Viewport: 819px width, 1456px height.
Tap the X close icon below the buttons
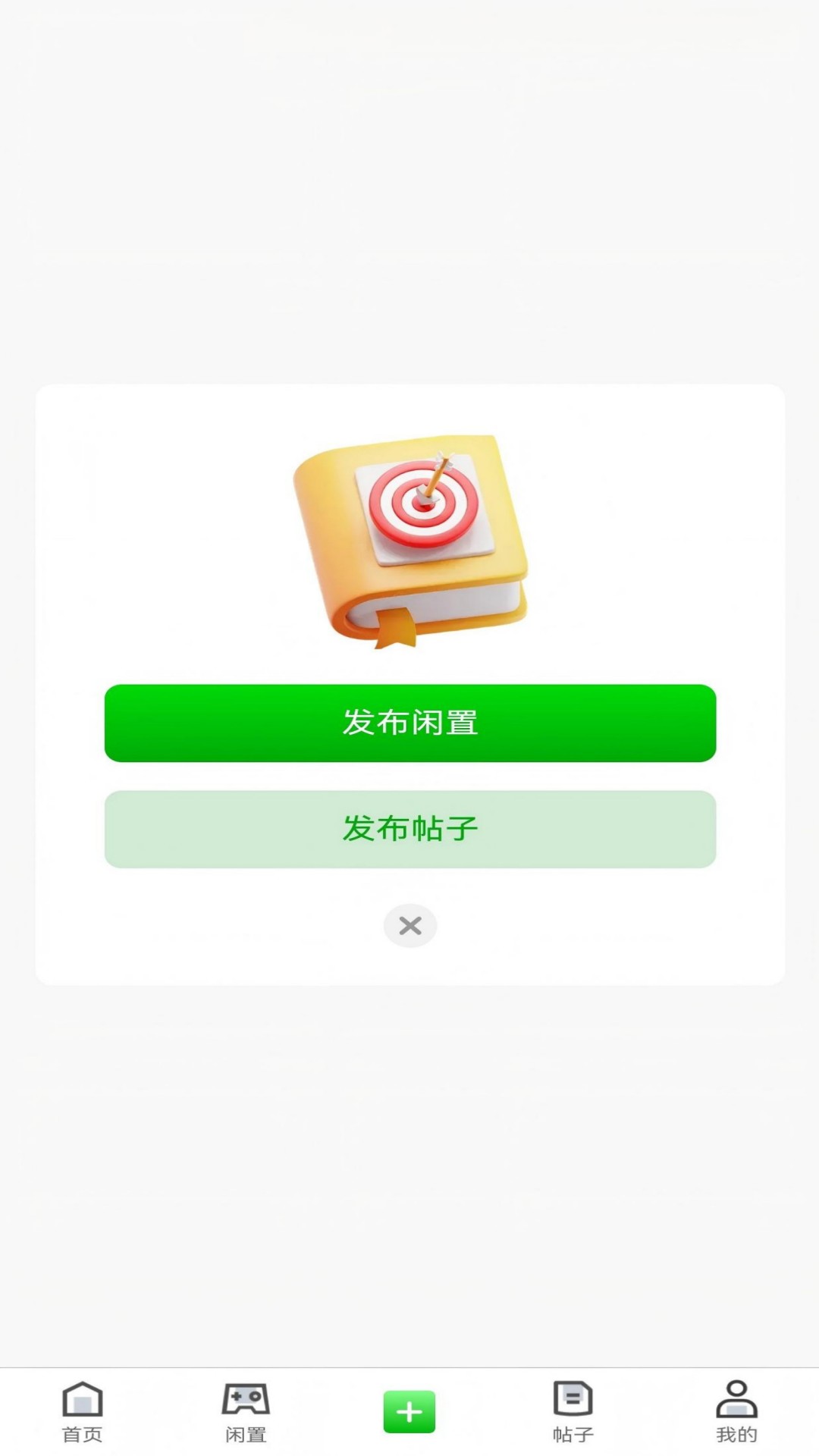pos(409,925)
